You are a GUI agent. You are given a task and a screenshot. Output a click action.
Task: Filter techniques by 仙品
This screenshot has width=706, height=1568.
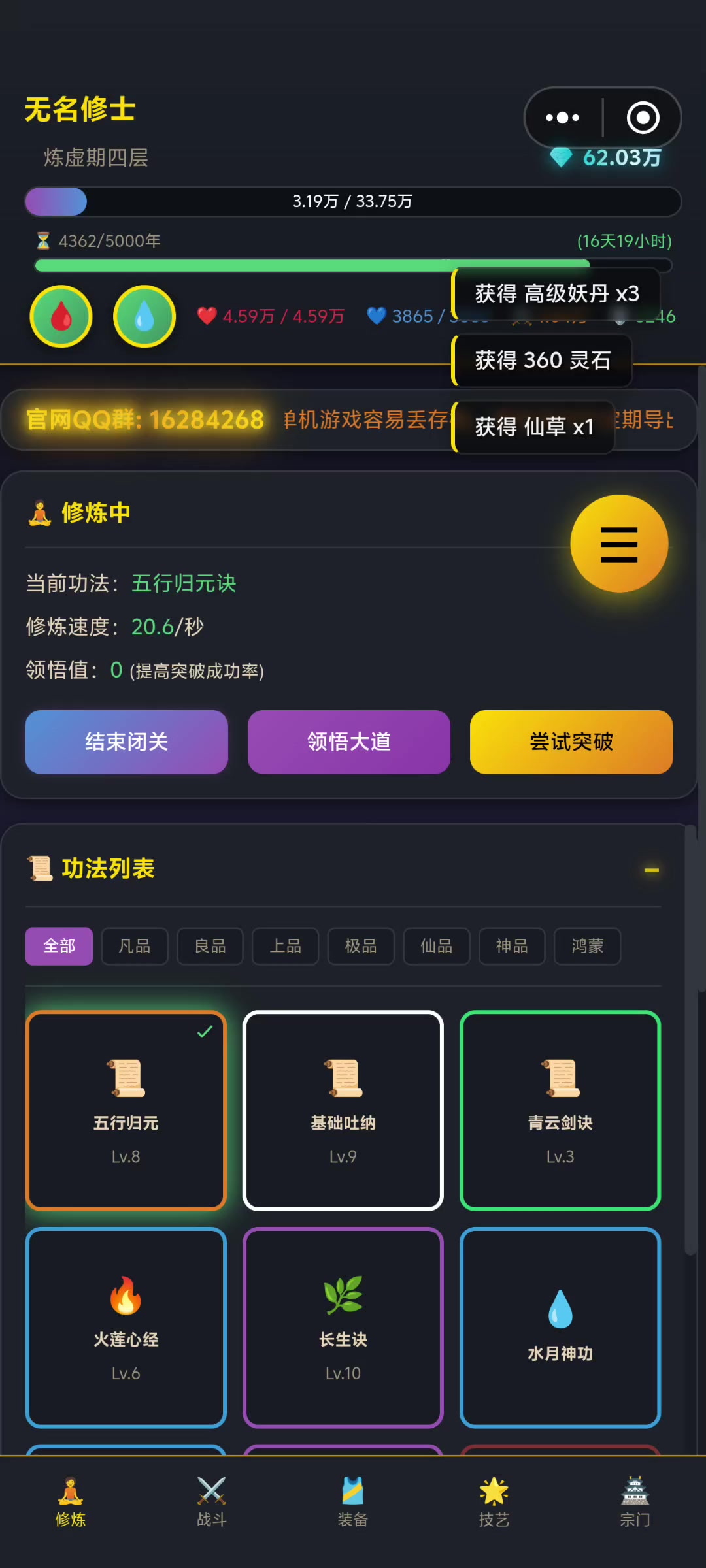(x=437, y=946)
